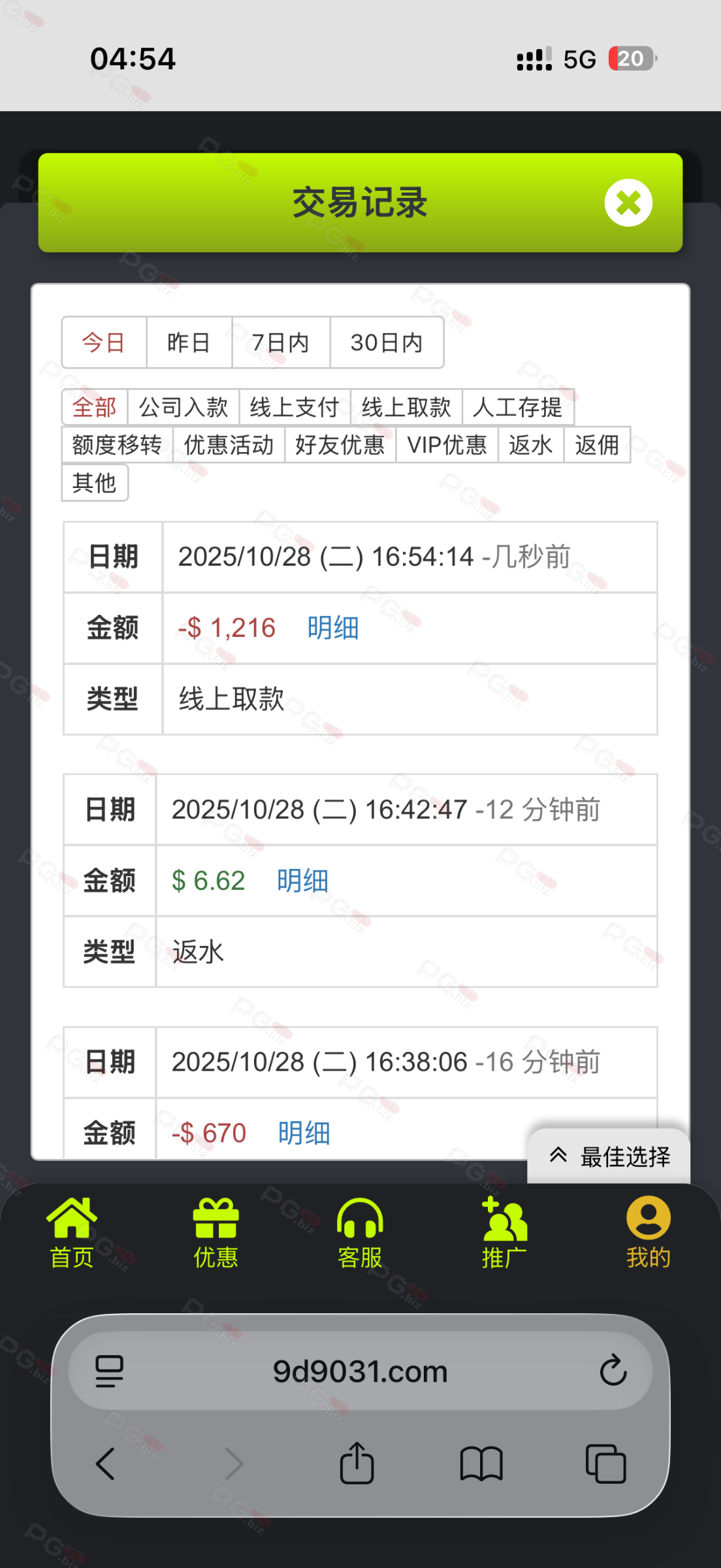Screen dimensions: 721x1568
Task: Select the 7日内 date range
Action: (281, 342)
